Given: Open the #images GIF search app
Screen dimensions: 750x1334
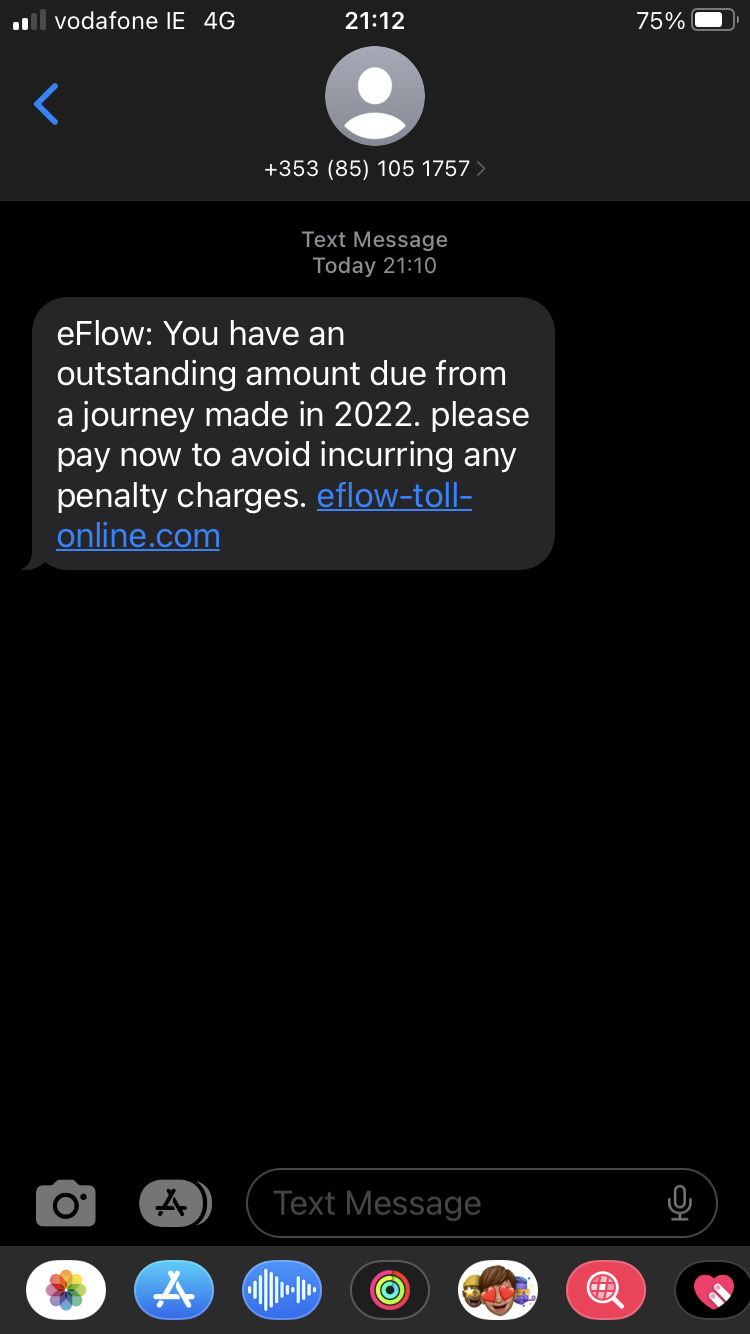Looking at the screenshot, I should point(606,1290).
